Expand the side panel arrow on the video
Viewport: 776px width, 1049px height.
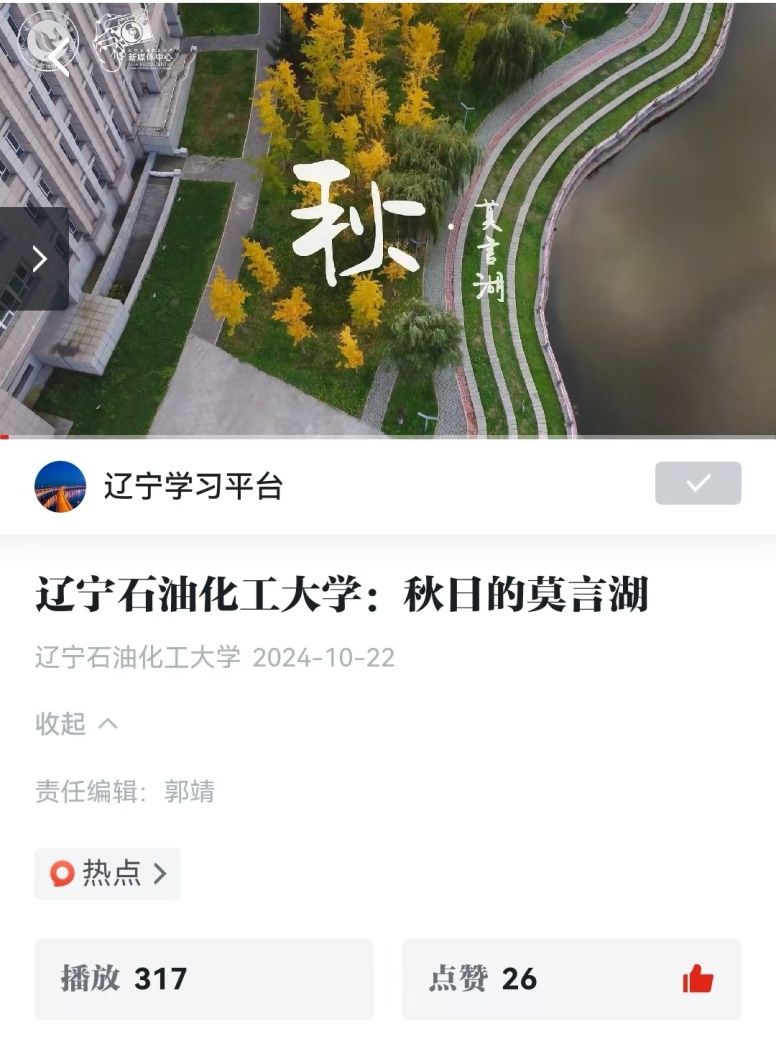(36, 259)
